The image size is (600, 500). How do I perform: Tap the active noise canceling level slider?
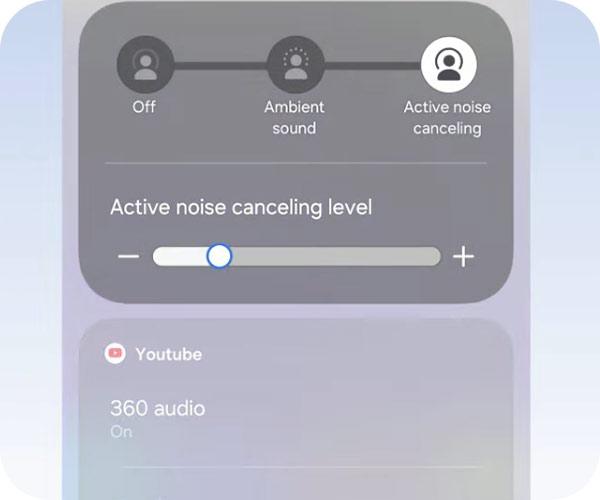296,257
